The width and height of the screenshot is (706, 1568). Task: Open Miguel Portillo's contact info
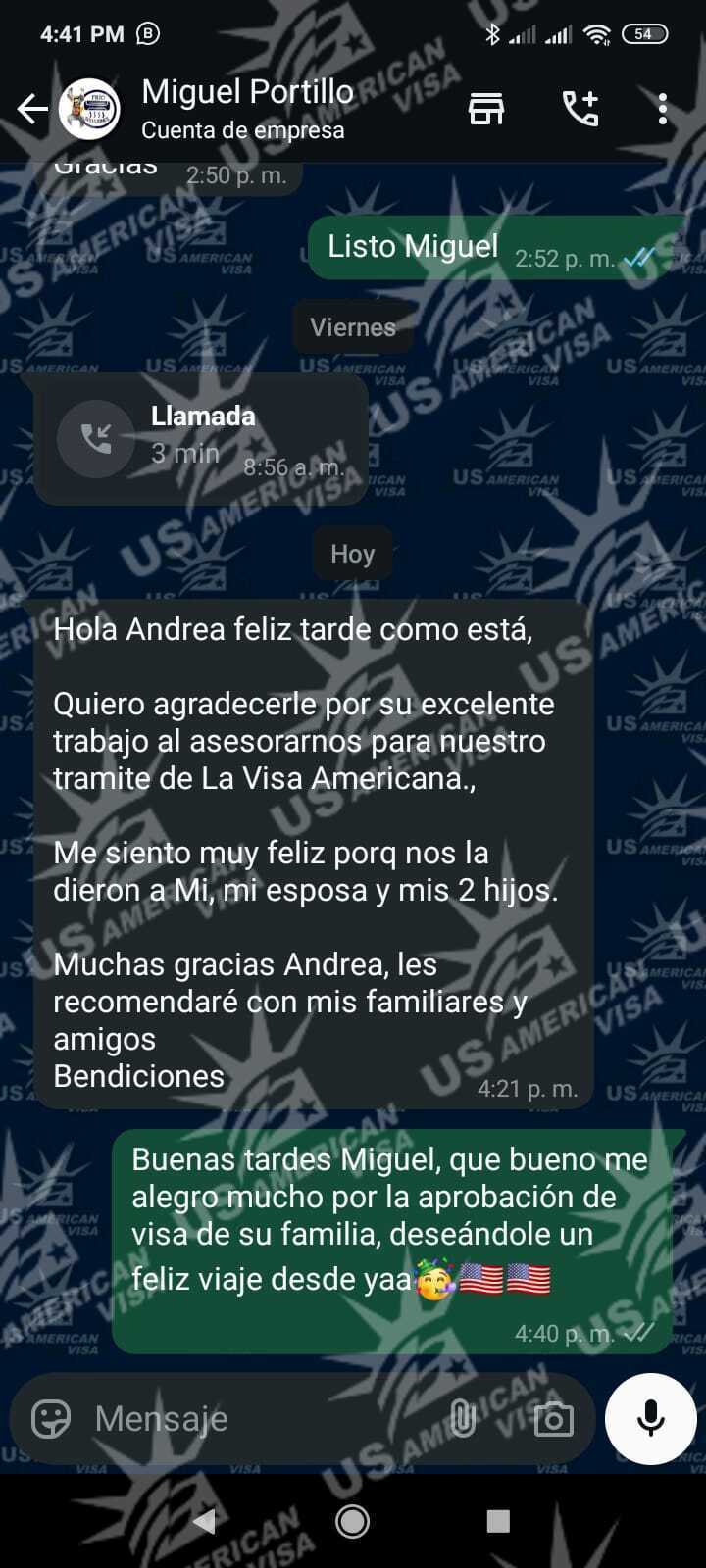point(247,108)
